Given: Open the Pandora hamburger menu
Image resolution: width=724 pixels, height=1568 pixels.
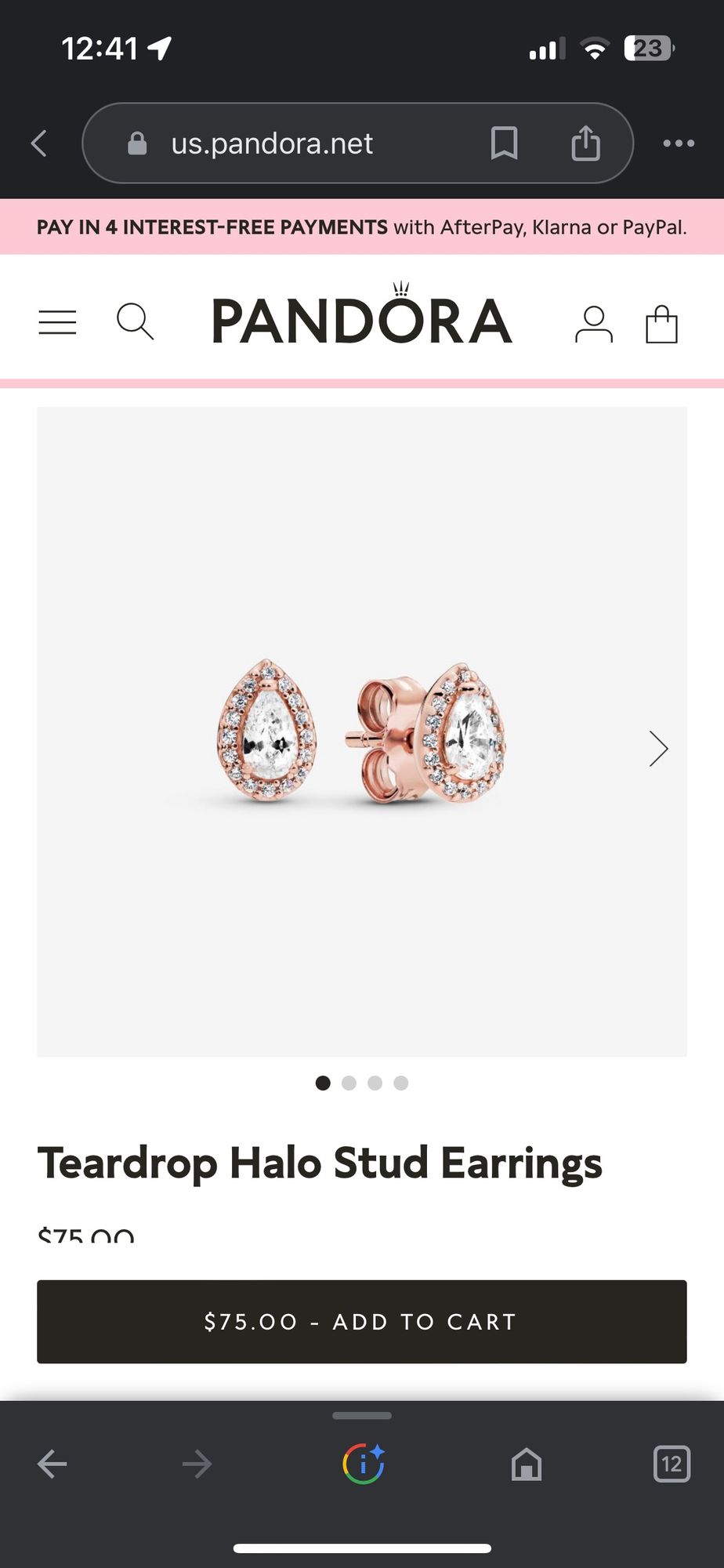Looking at the screenshot, I should click(57, 322).
